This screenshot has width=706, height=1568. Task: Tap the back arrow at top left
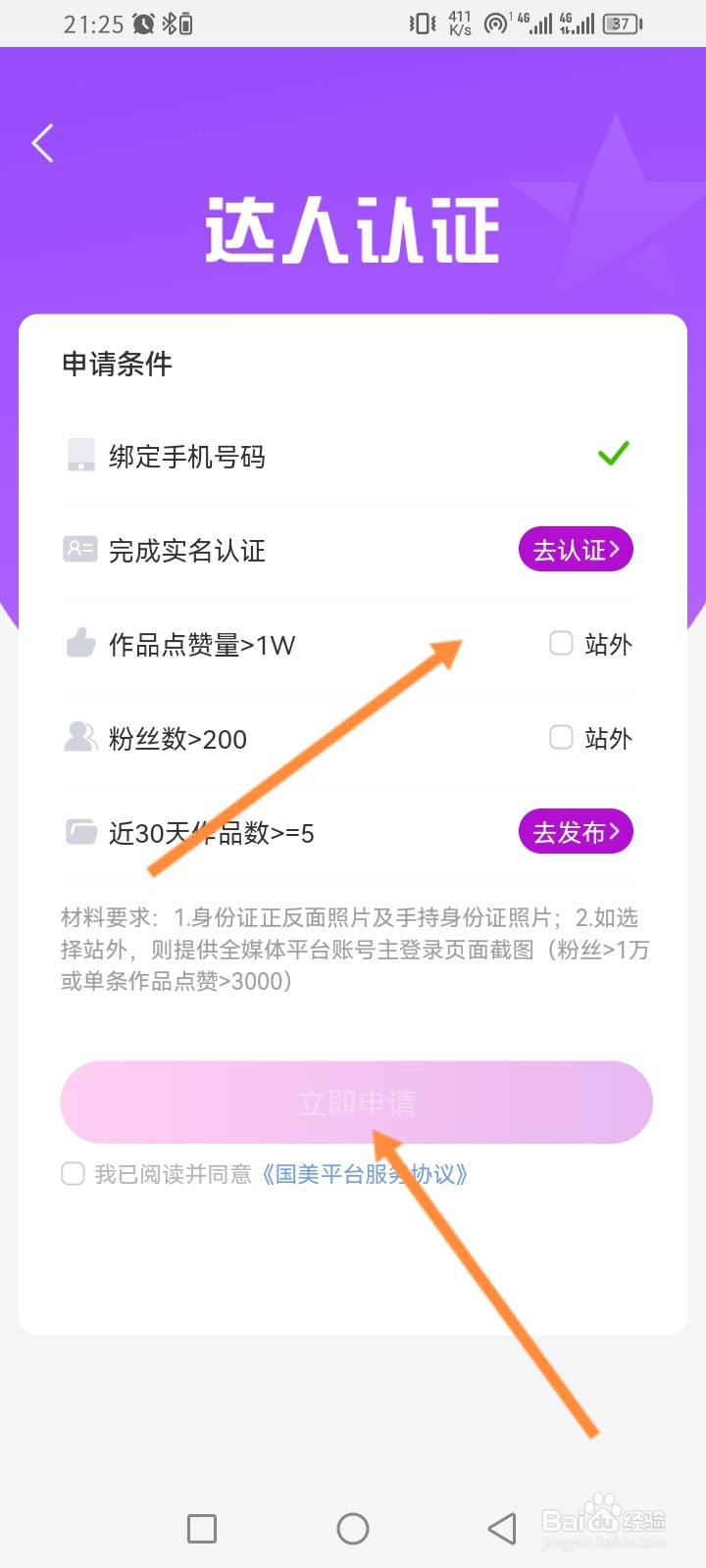pyautogui.click(x=41, y=143)
